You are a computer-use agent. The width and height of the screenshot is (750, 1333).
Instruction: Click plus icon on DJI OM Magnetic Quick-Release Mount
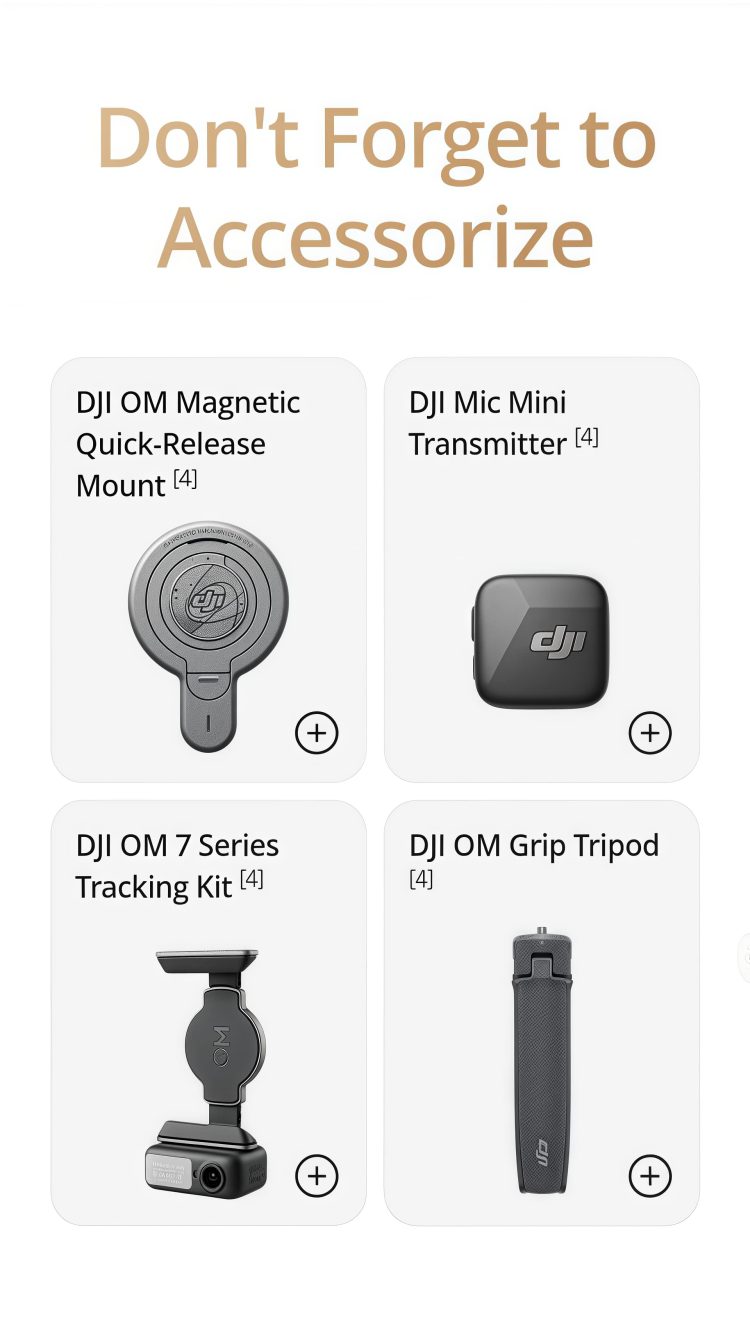[x=316, y=731]
